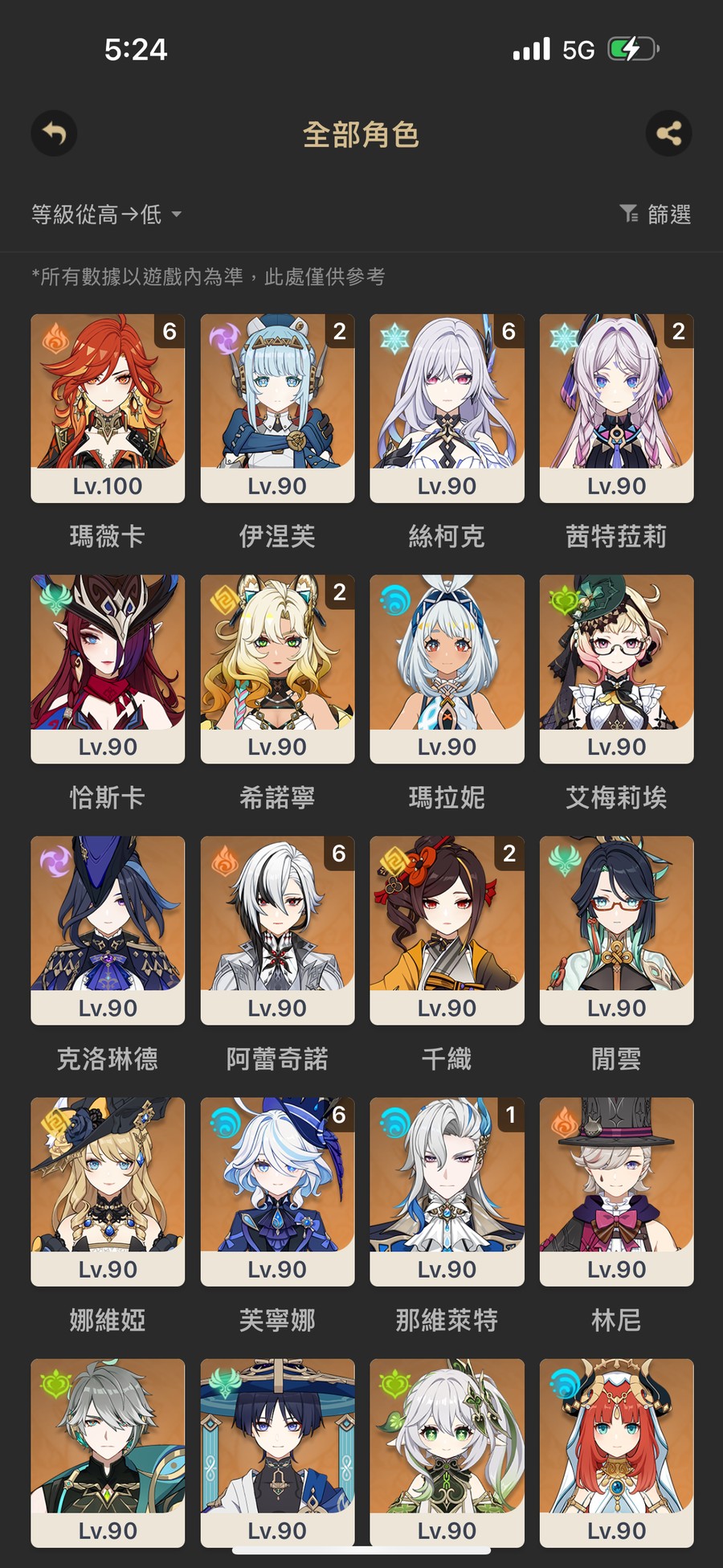View details for 那維萊特
The image size is (723, 1568).
[x=447, y=1192]
